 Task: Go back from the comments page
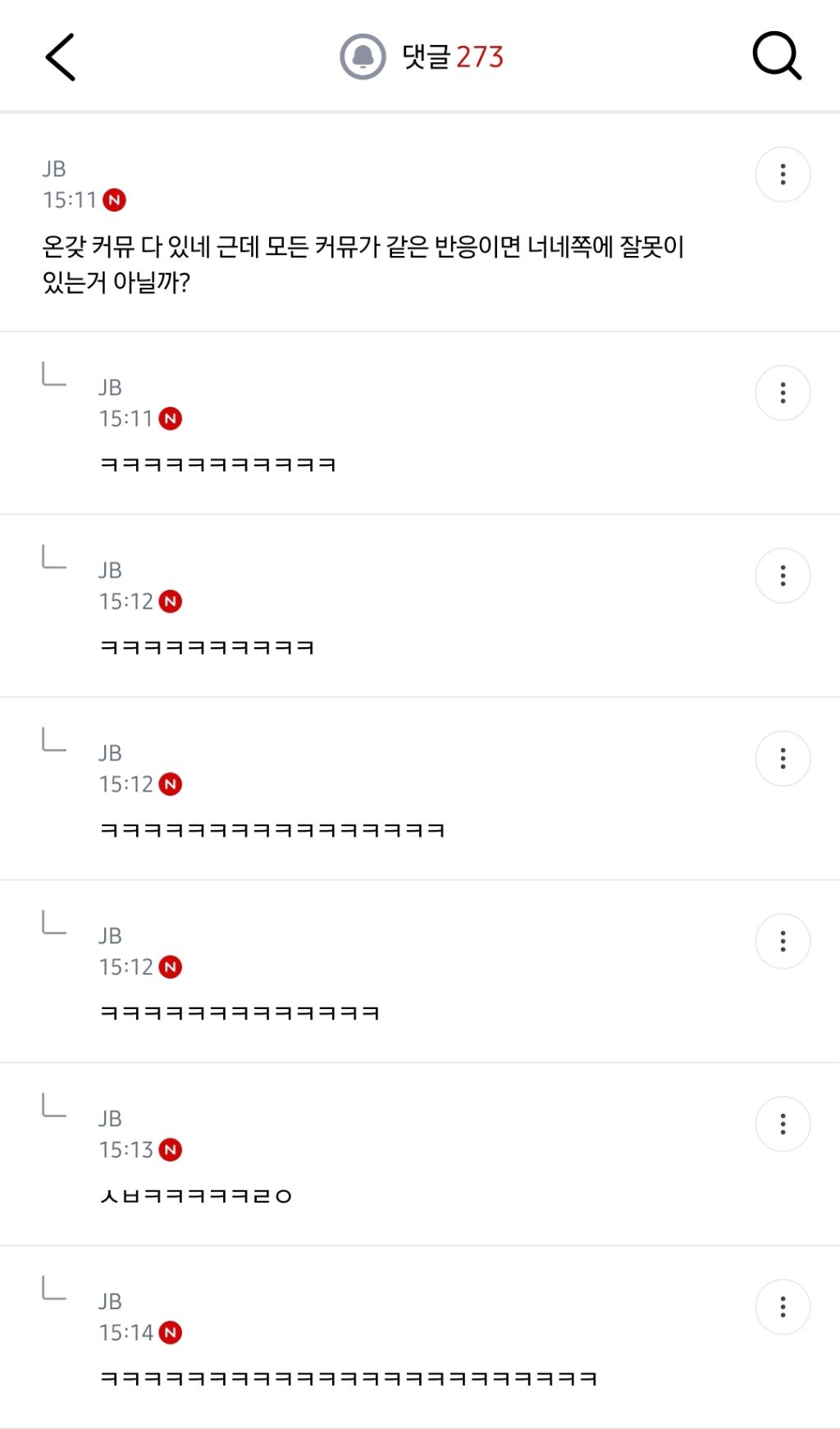pyautogui.click(x=61, y=57)
